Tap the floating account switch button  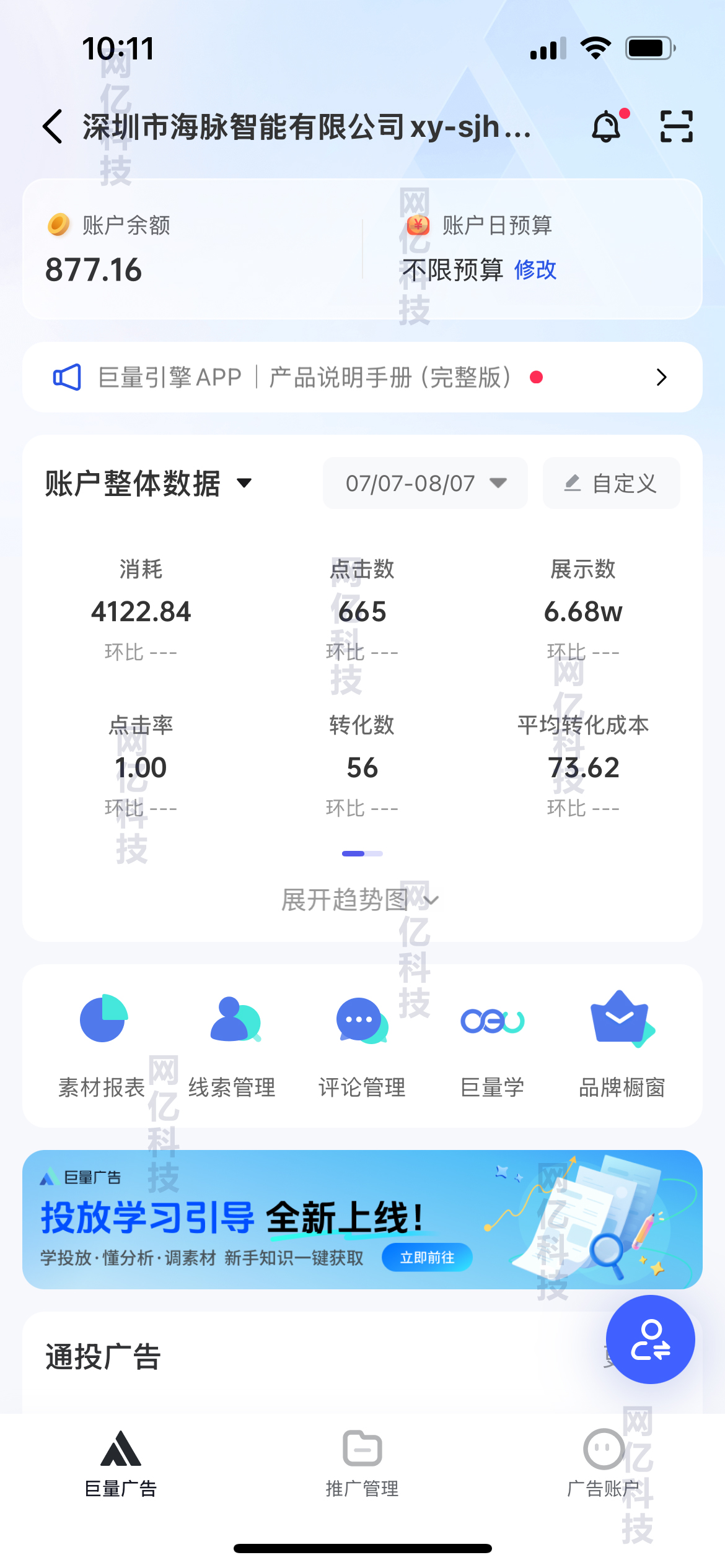650,1339
